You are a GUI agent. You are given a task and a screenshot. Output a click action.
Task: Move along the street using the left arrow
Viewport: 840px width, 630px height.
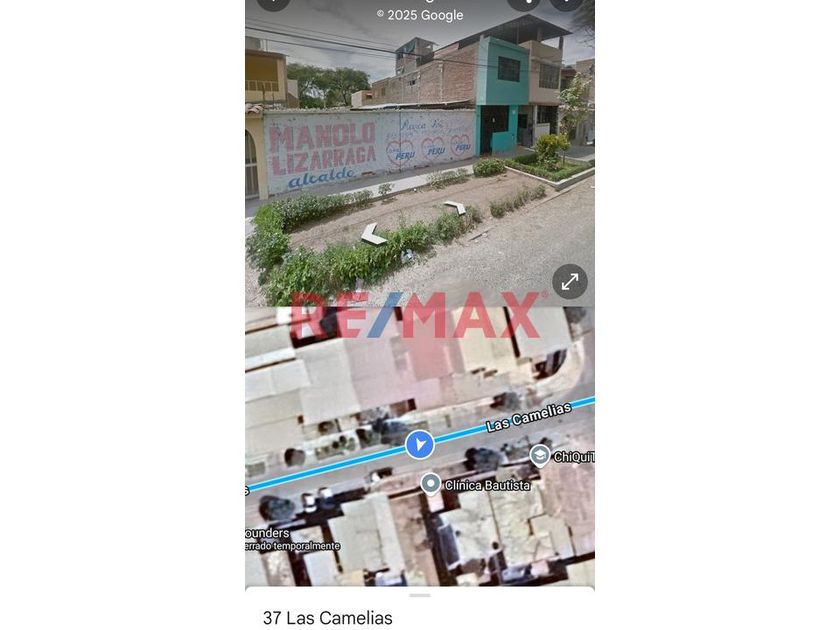pos(373,235)
